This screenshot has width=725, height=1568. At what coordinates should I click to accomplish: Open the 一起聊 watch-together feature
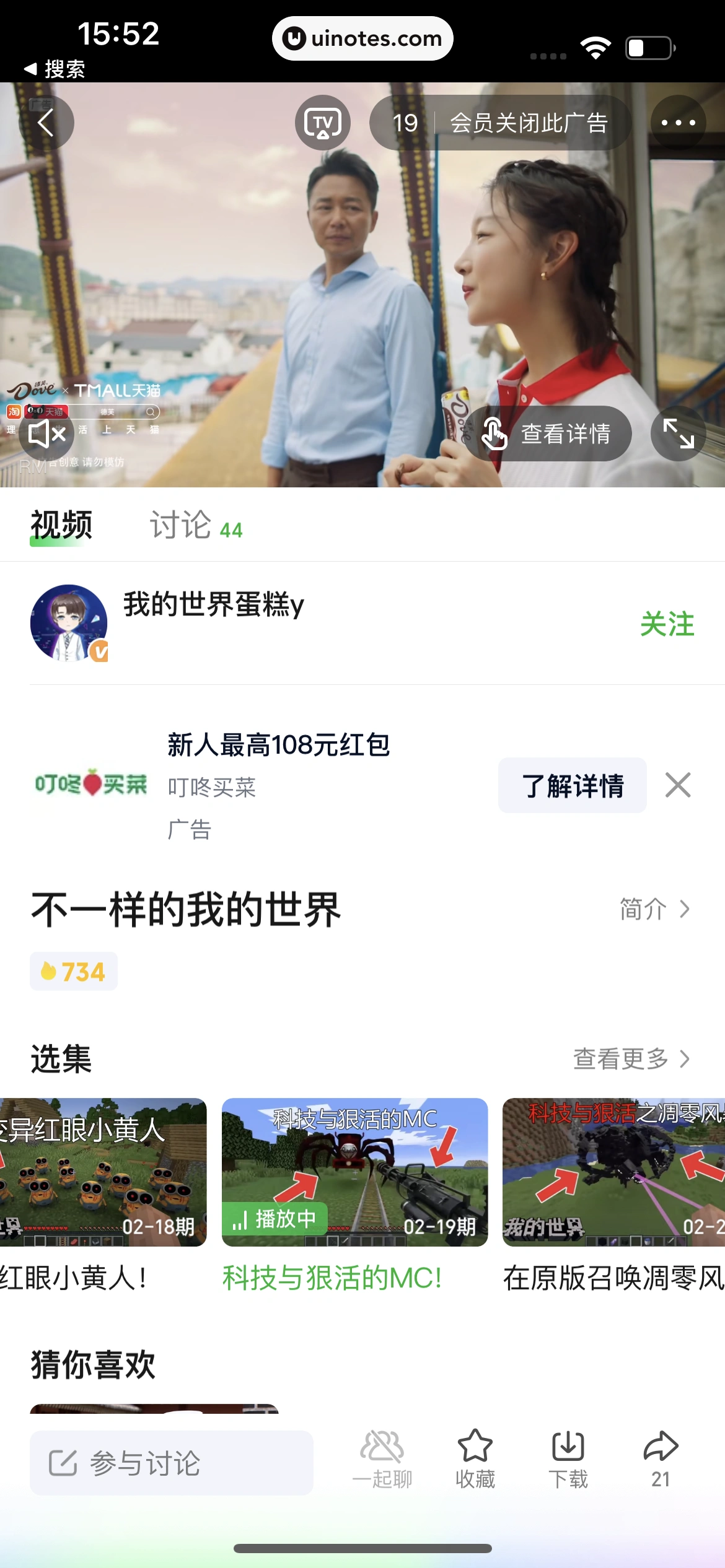tap(382, 1461)
